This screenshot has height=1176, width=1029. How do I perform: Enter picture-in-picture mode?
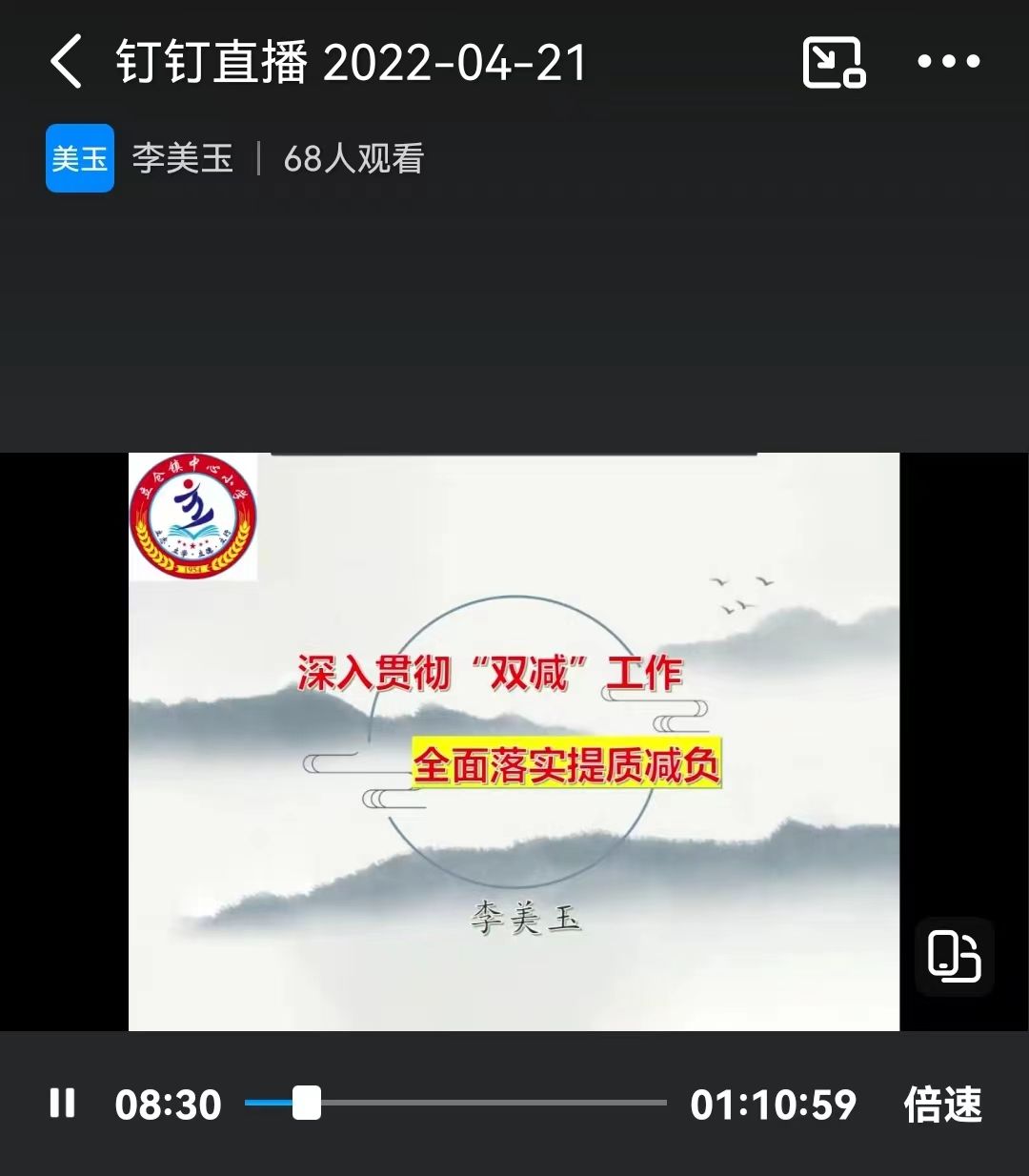pos(834,62)
